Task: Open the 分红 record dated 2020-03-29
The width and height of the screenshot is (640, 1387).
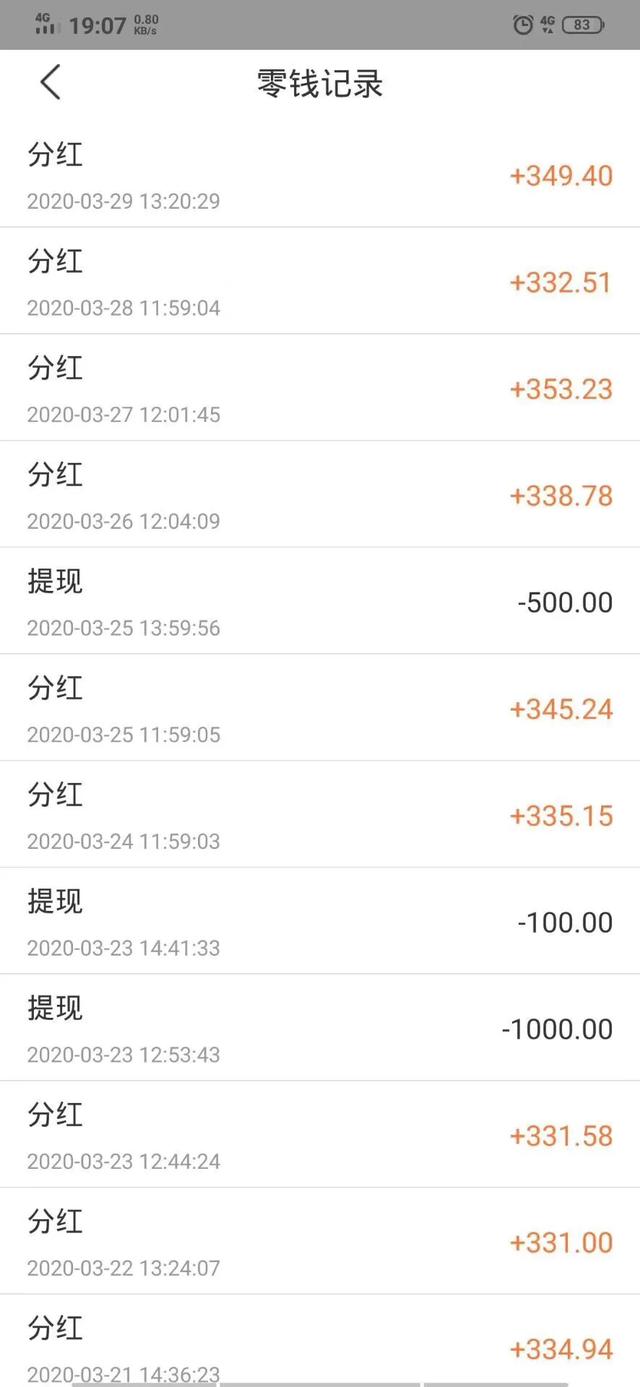Action: tap(320, 174)
